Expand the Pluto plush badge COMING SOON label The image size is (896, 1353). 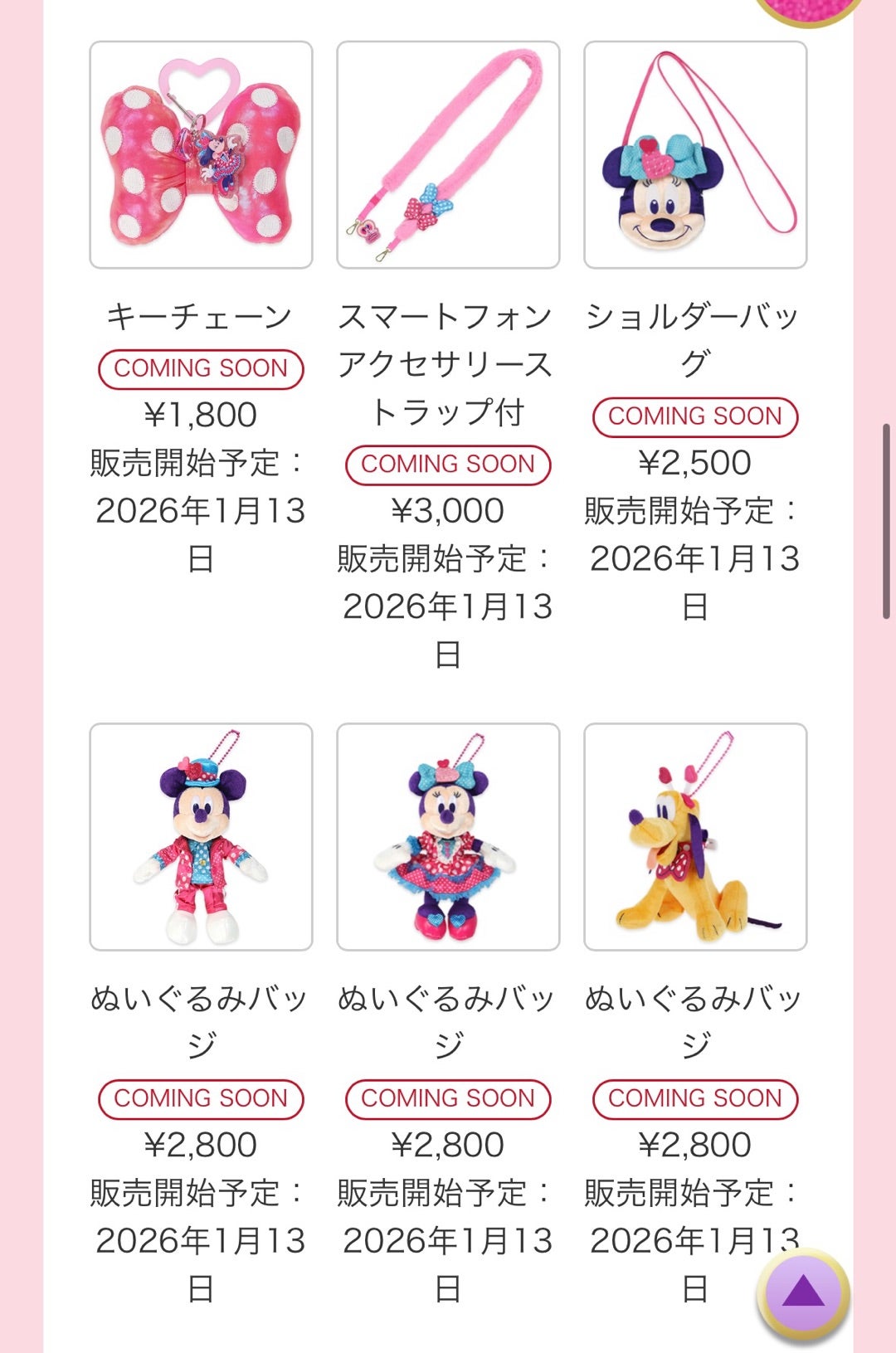coord(695,1099)
